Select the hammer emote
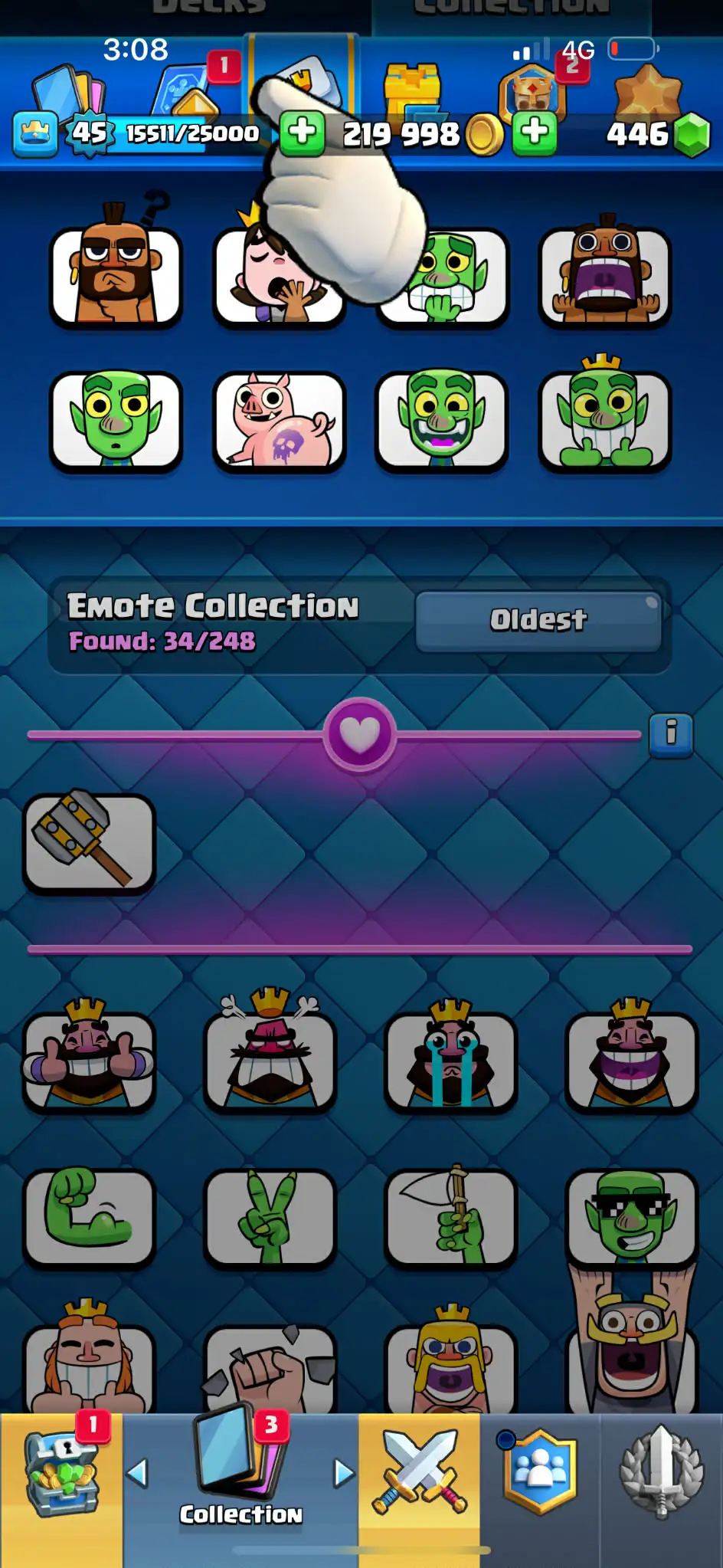 [89, 843]
